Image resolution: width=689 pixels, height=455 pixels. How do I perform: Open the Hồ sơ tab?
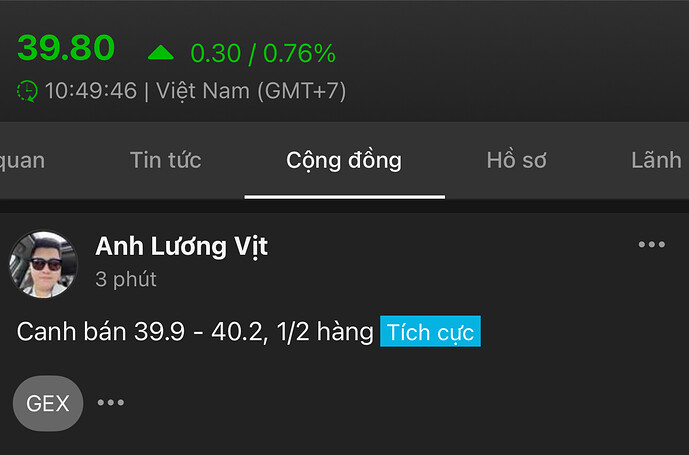(516, 160)
